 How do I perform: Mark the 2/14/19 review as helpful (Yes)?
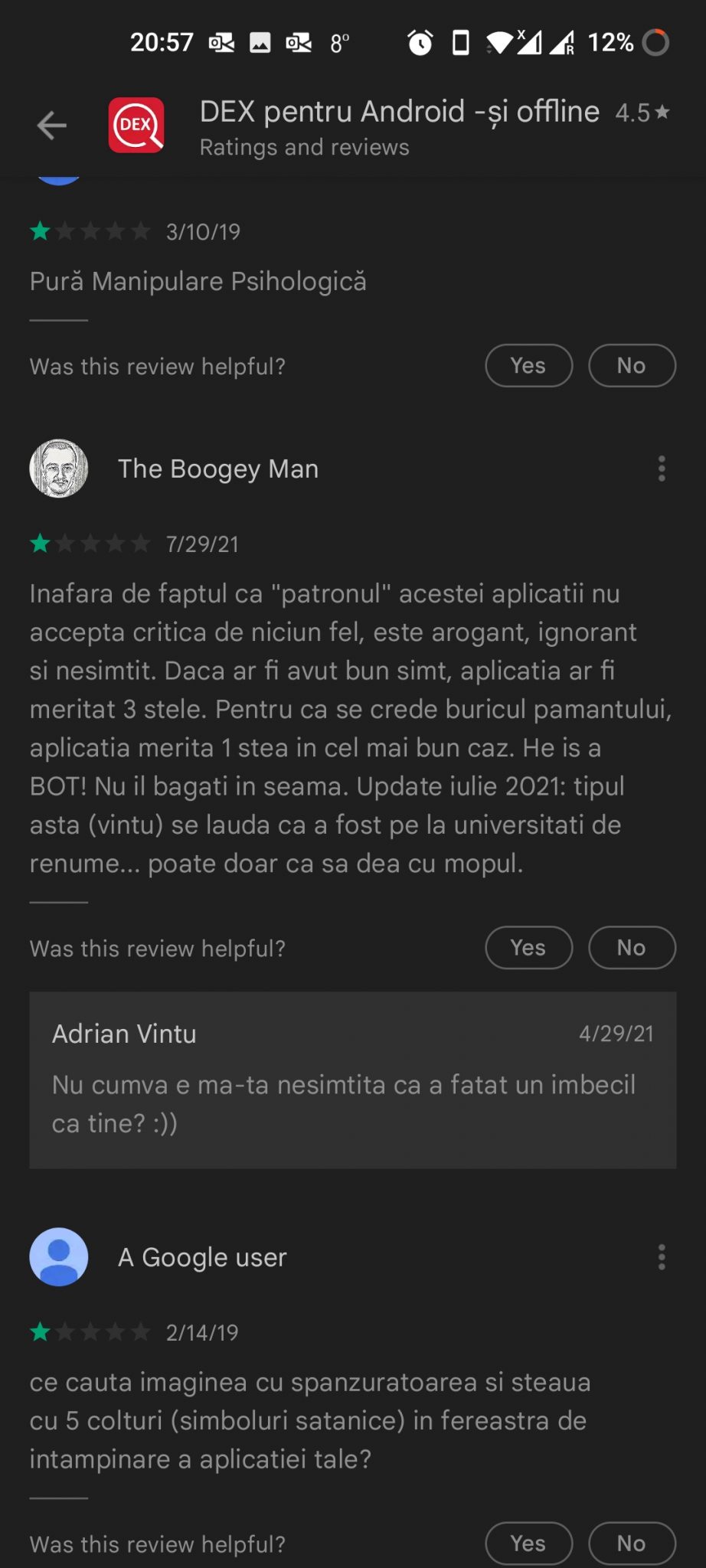coord(528,1543)
